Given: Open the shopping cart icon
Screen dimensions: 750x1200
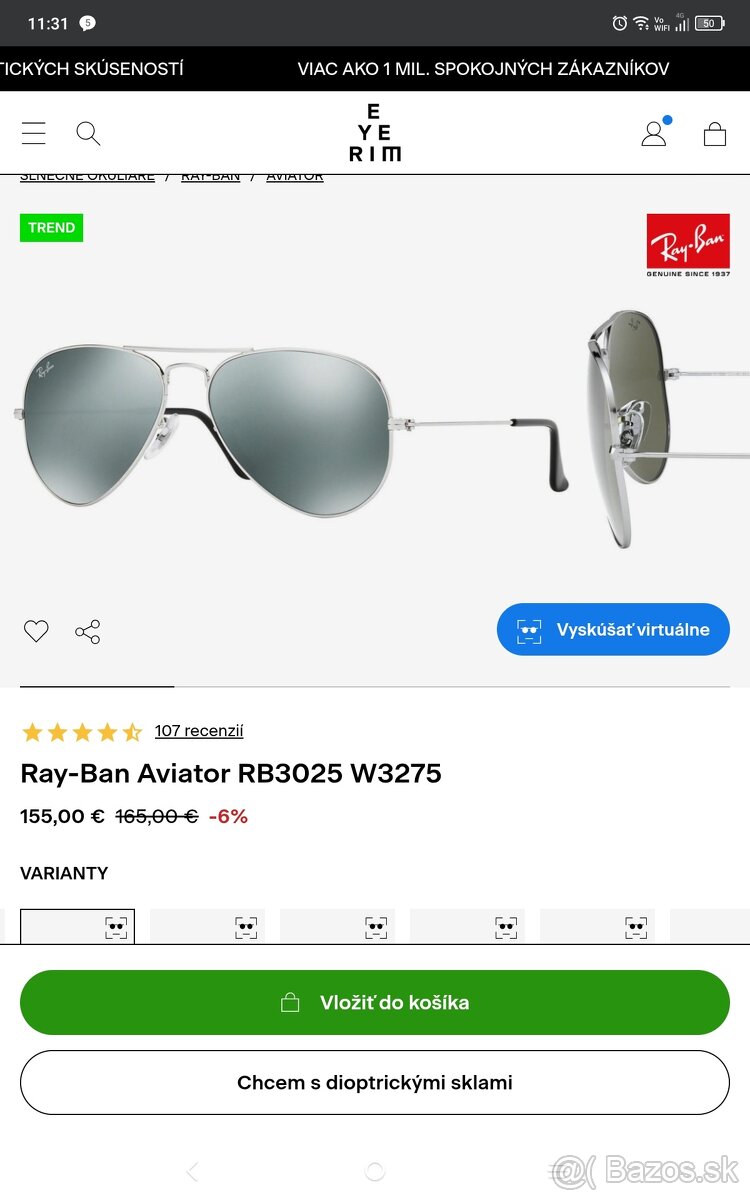Looking at the screenshot, I should [x=715, y=132].
